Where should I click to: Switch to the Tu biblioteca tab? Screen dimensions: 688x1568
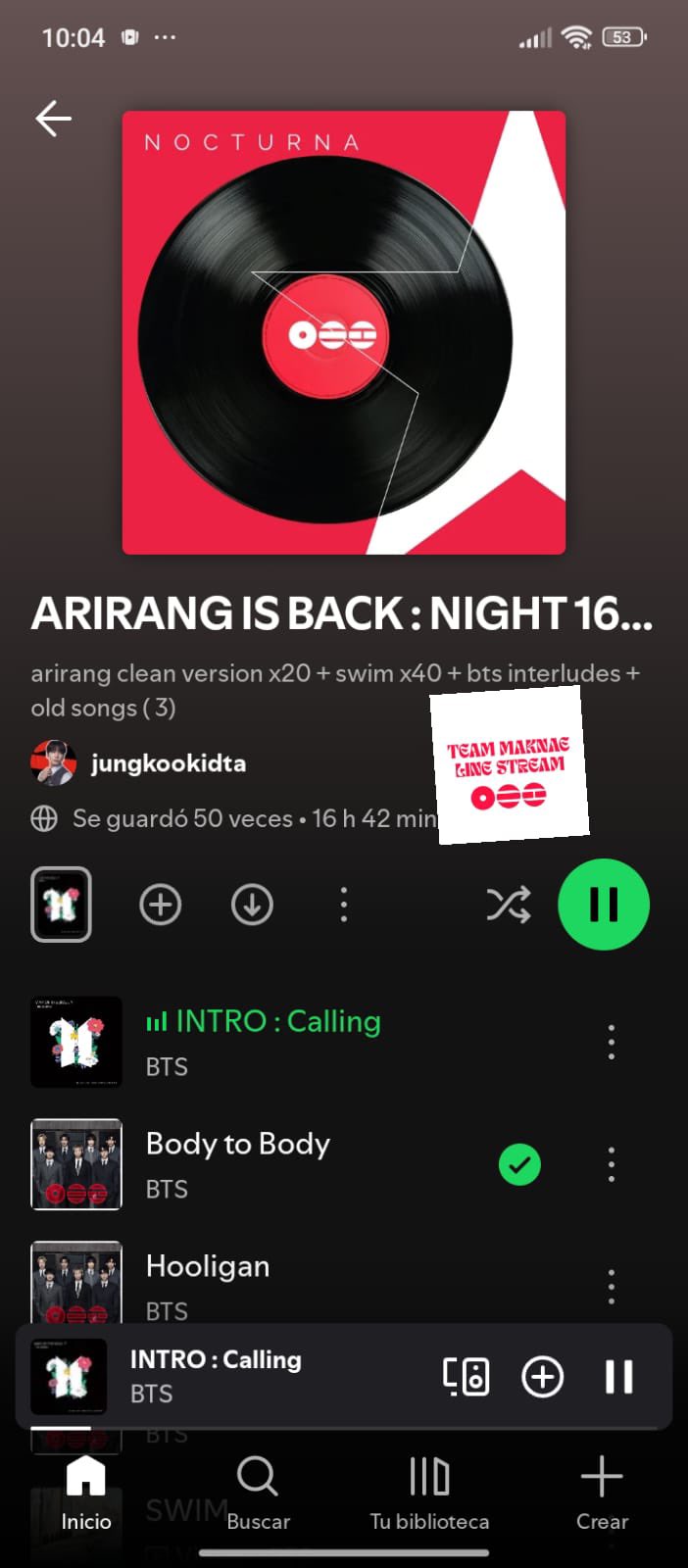[x=429, y=1494]
